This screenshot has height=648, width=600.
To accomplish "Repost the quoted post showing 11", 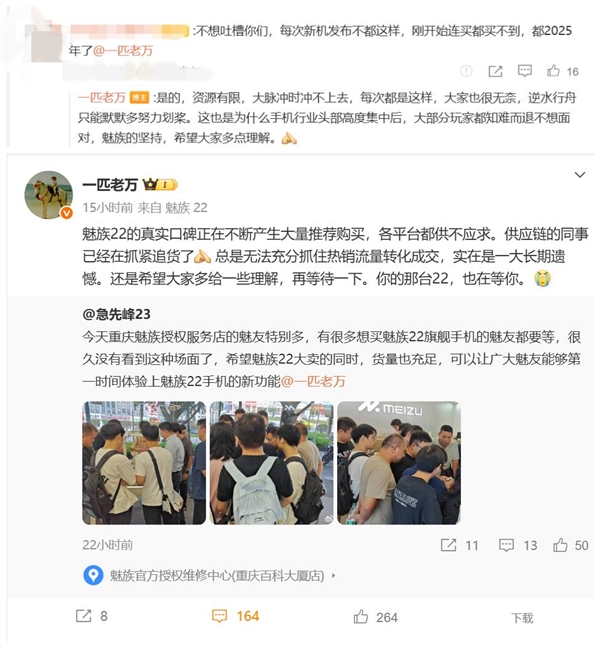I will (460, 545).
